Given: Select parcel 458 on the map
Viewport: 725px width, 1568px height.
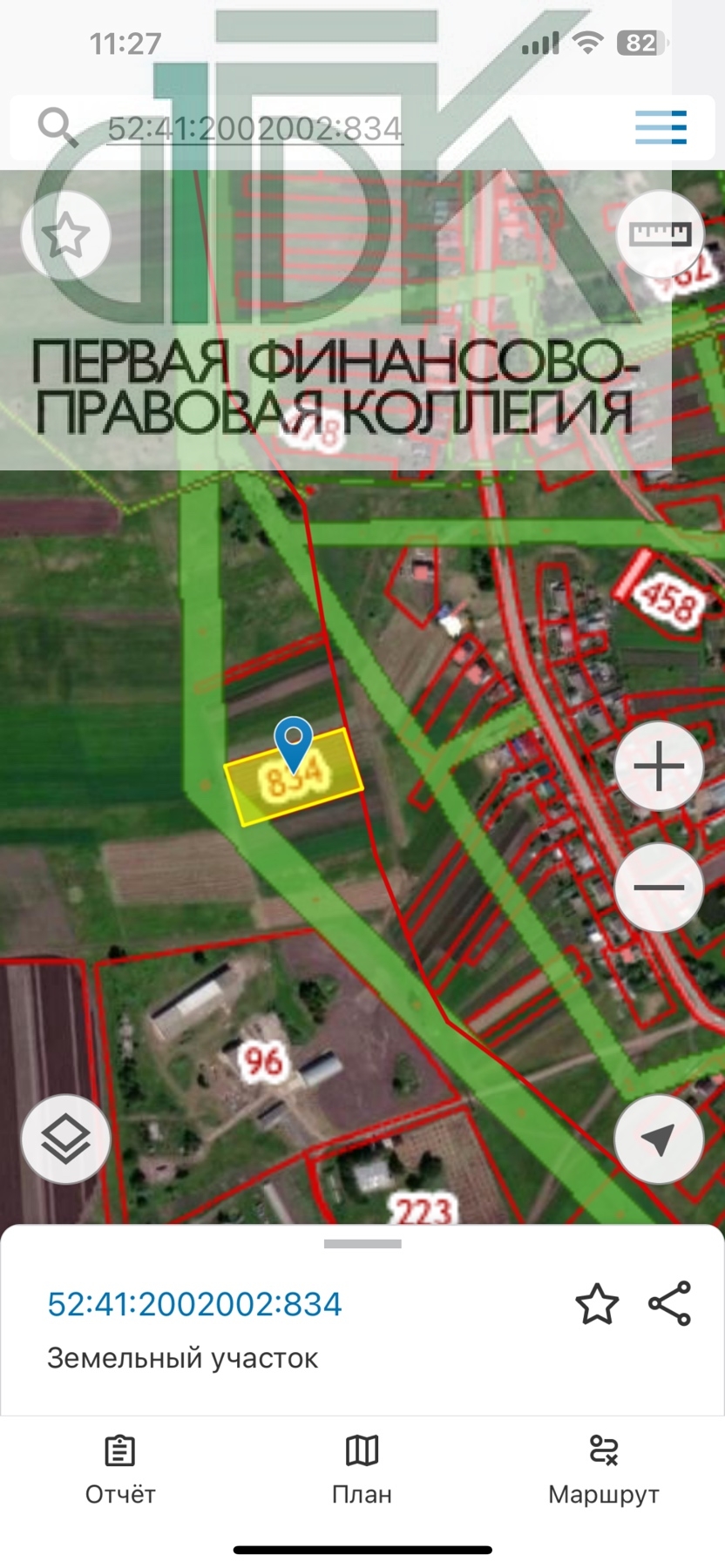Looking at the screenshot, I should tap(668, 600).
